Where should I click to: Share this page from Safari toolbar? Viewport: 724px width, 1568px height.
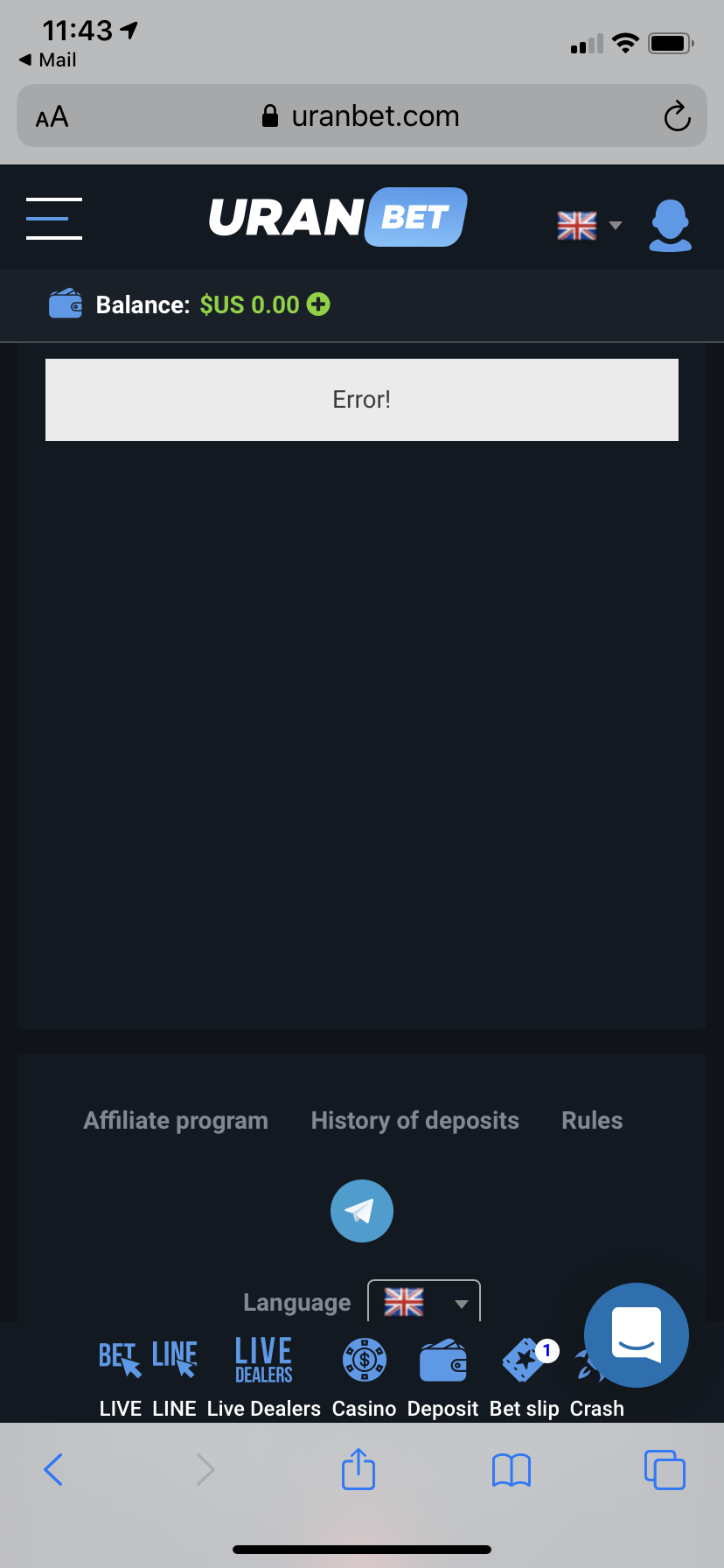click(x=359, y=1470)
